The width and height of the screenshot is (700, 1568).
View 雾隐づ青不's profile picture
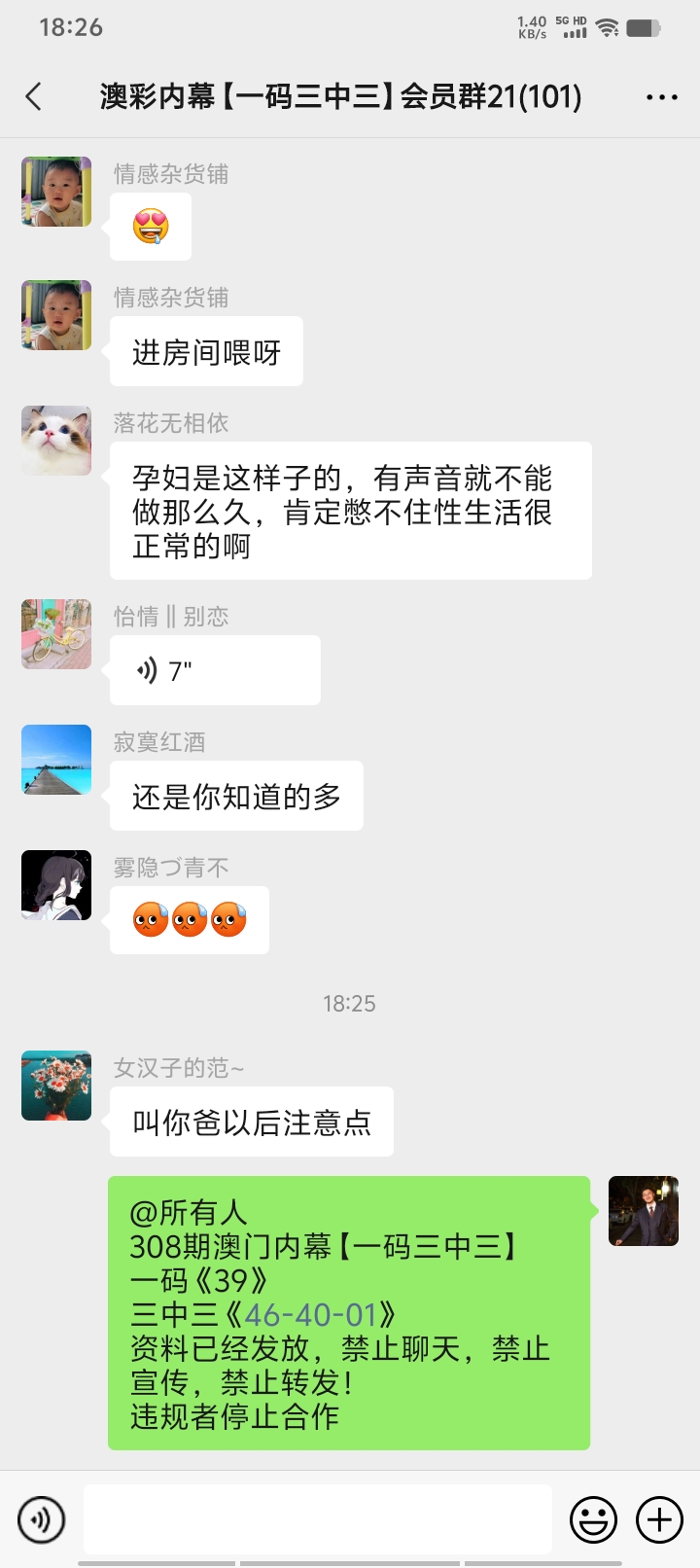(56, 885)
